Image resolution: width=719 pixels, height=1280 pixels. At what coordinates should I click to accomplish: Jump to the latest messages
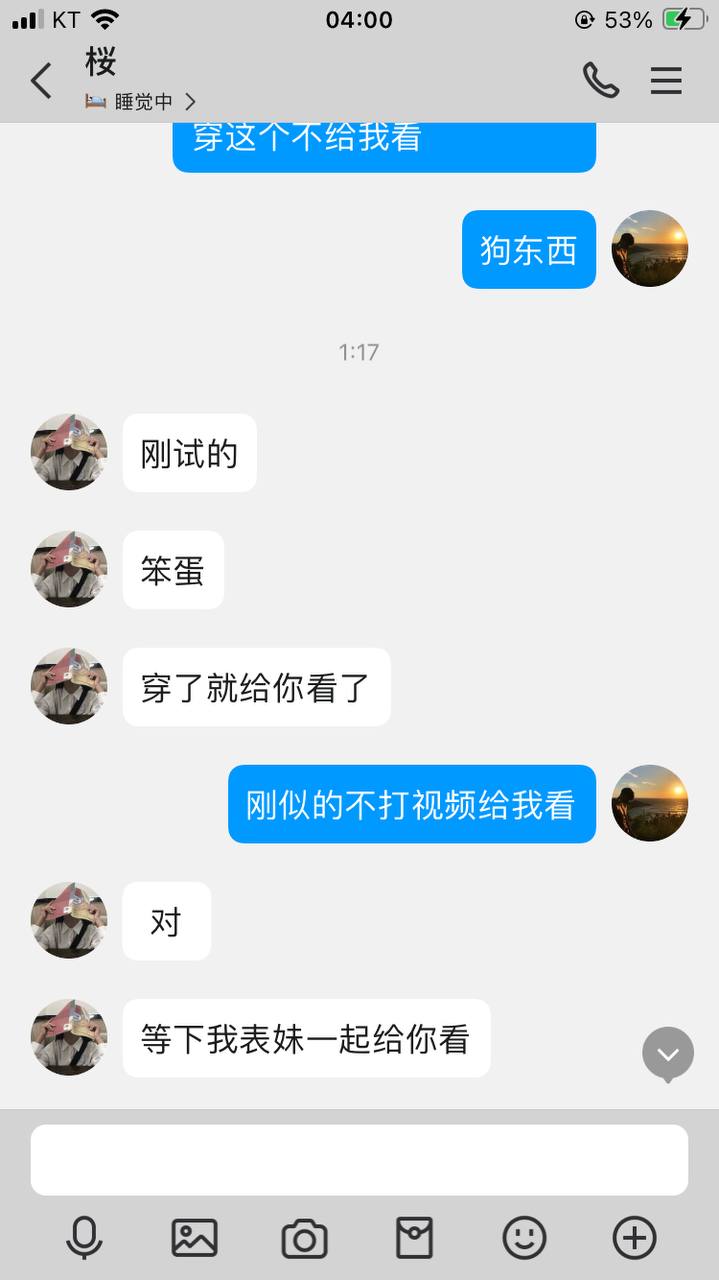[667, 1054]
